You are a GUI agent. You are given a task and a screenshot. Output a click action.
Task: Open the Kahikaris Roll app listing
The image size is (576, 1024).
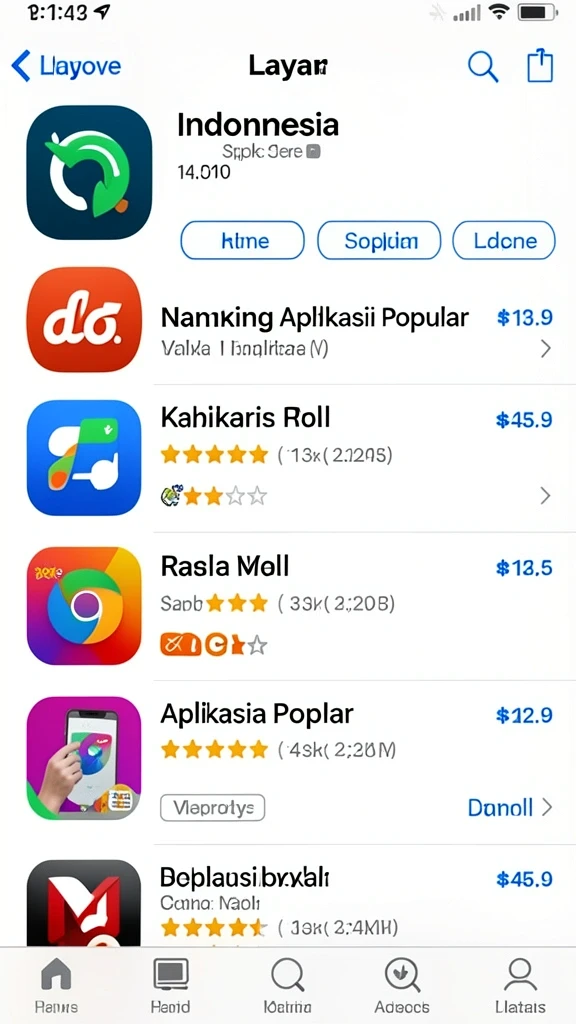(x=246, y=417)
